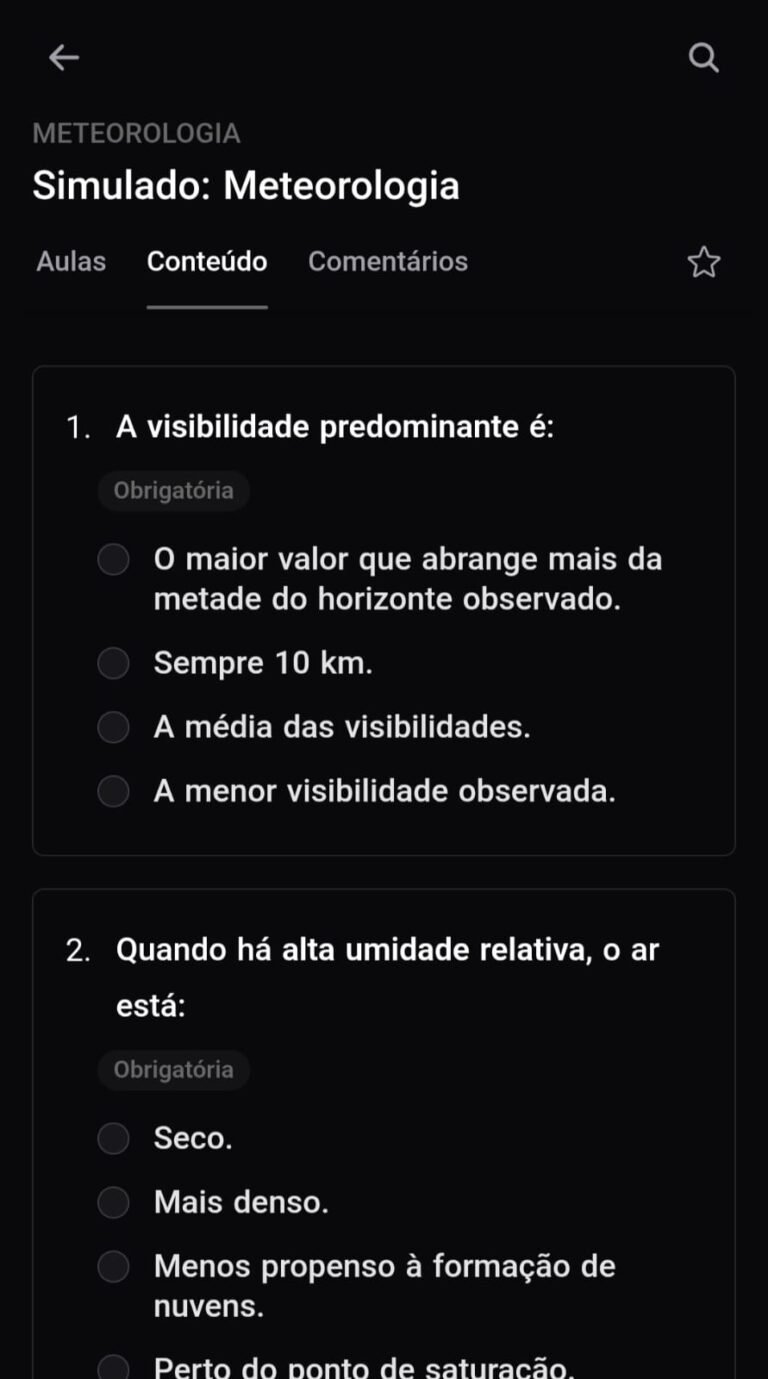The width and height of the screenshot is (768, 1379).
Task: Select "Perto do ponto de saturação." answer
Action: 114,1367
